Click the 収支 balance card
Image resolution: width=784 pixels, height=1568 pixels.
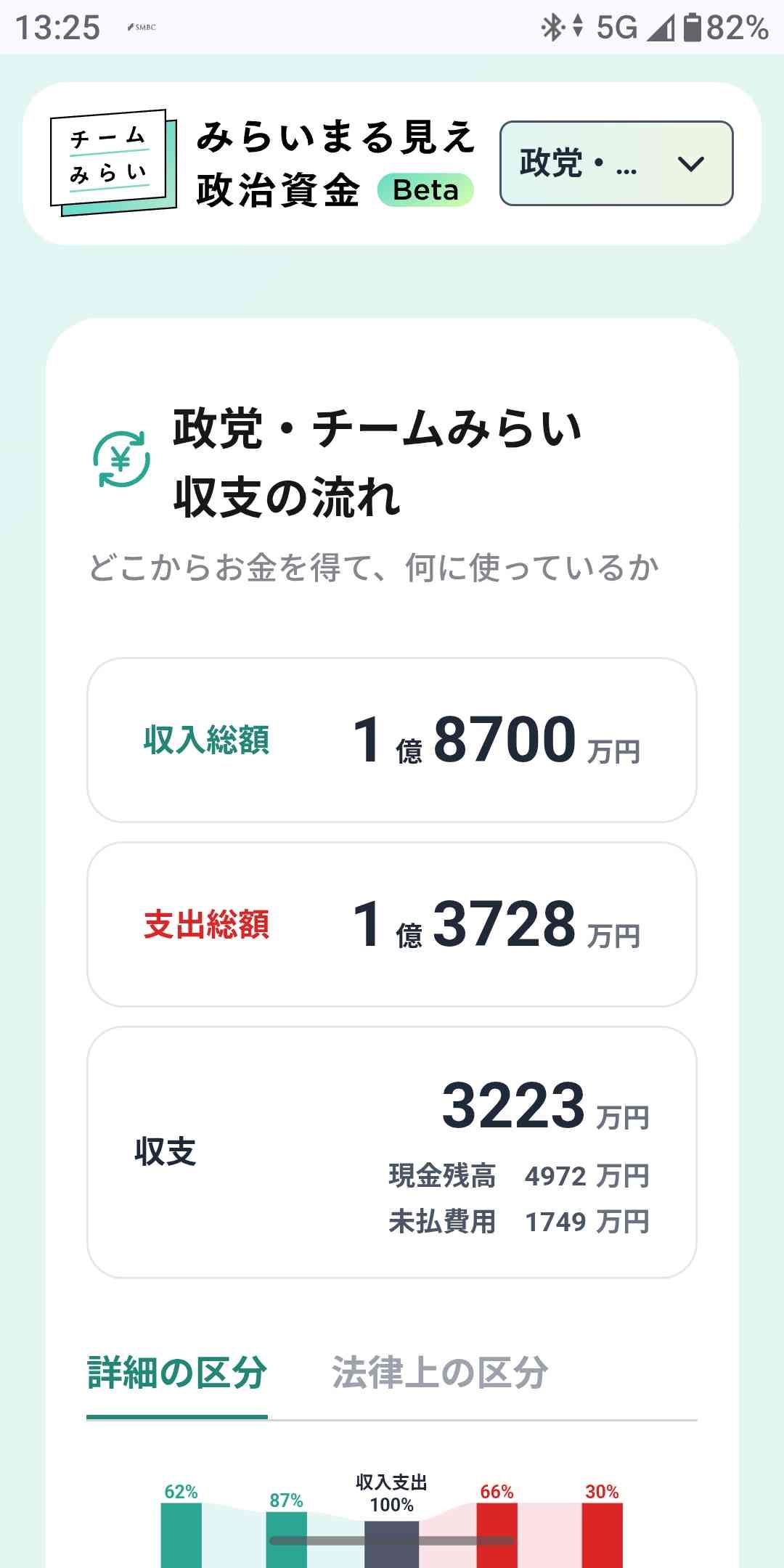(x=392, y=1147)
